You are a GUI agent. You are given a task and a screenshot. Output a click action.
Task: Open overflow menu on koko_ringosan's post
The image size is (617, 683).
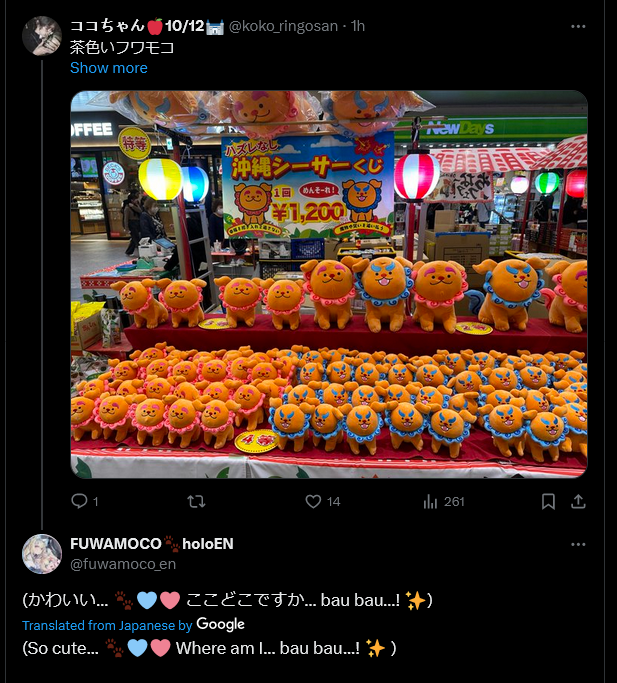[578, 26]
